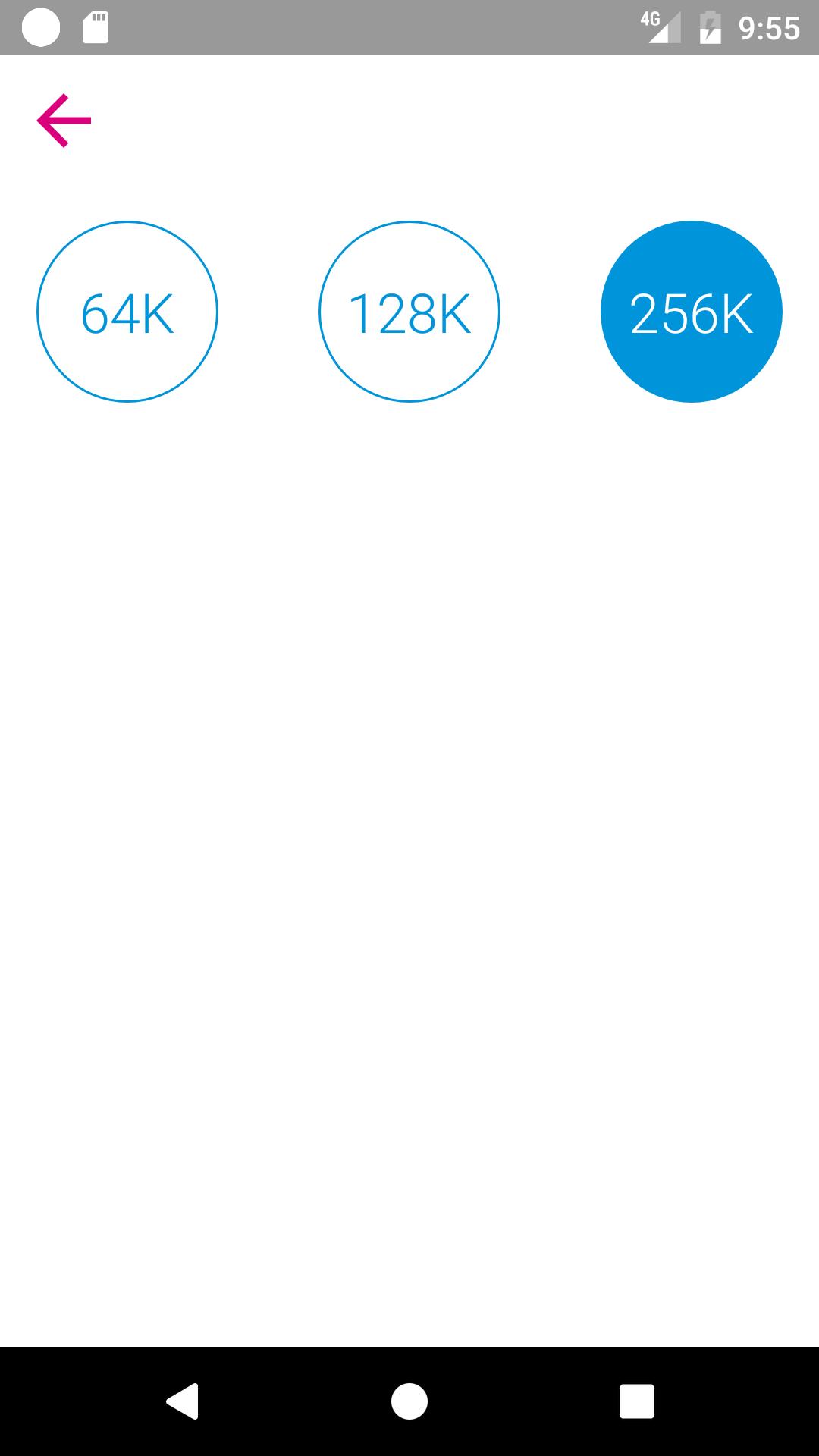The height and width of the screenshot is (1456, 819).
Task: Select the 64K bitrate option
Action: 127,312
